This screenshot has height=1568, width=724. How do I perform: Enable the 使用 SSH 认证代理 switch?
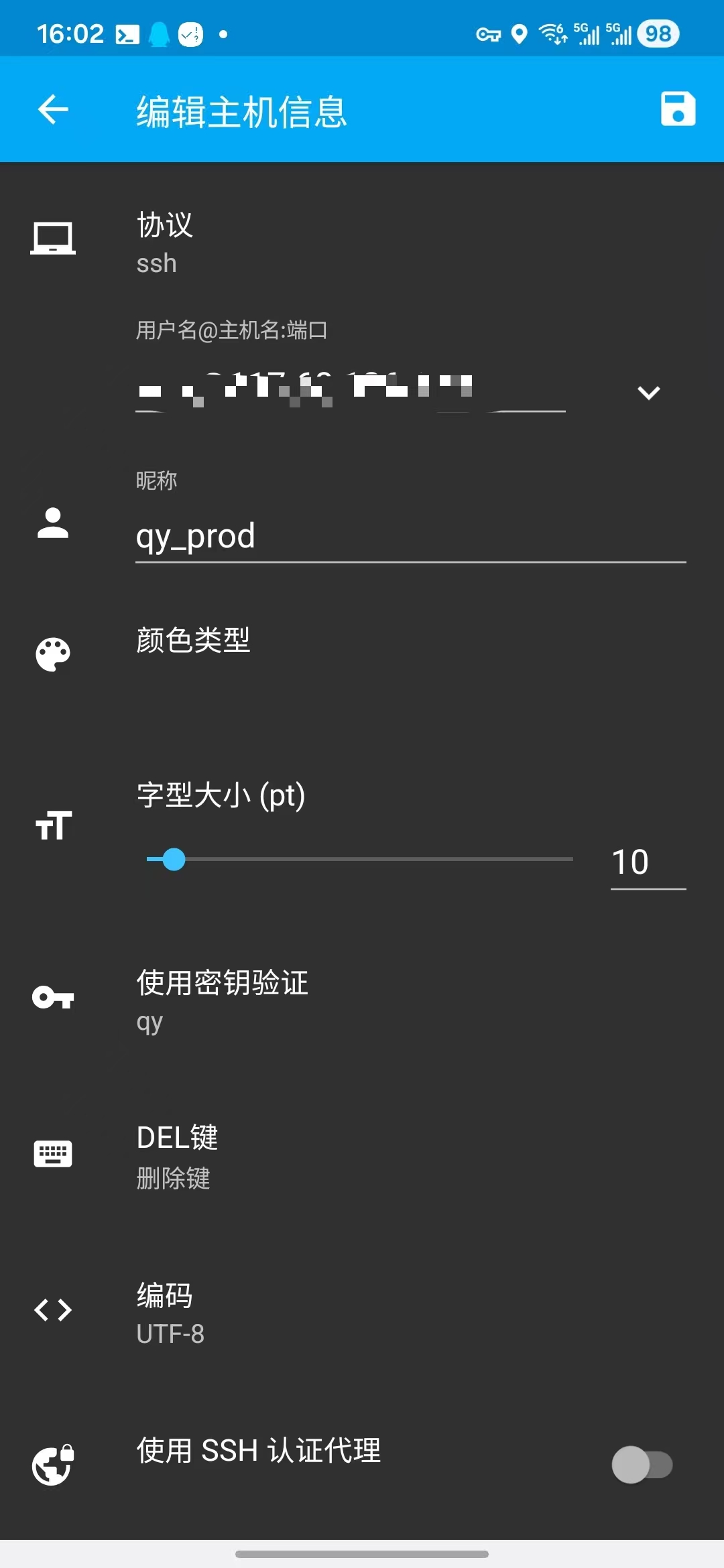642,1465
